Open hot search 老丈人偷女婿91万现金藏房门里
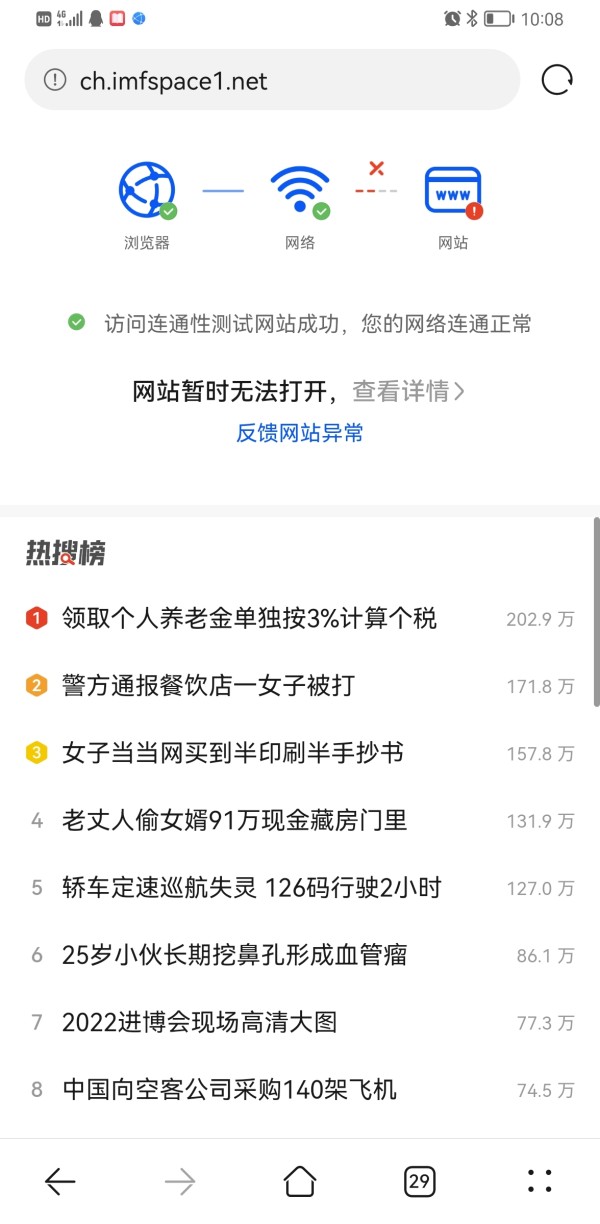600x1224 pixels. [x=234, y=821]
